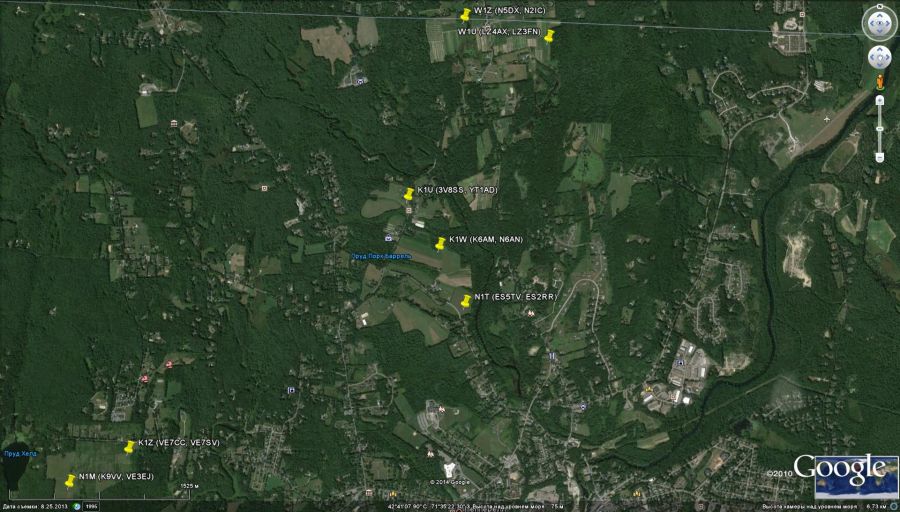Select the W1U (LZ4AX, LZ3FN) pushpin
The image size is (900, 512).
549,36
